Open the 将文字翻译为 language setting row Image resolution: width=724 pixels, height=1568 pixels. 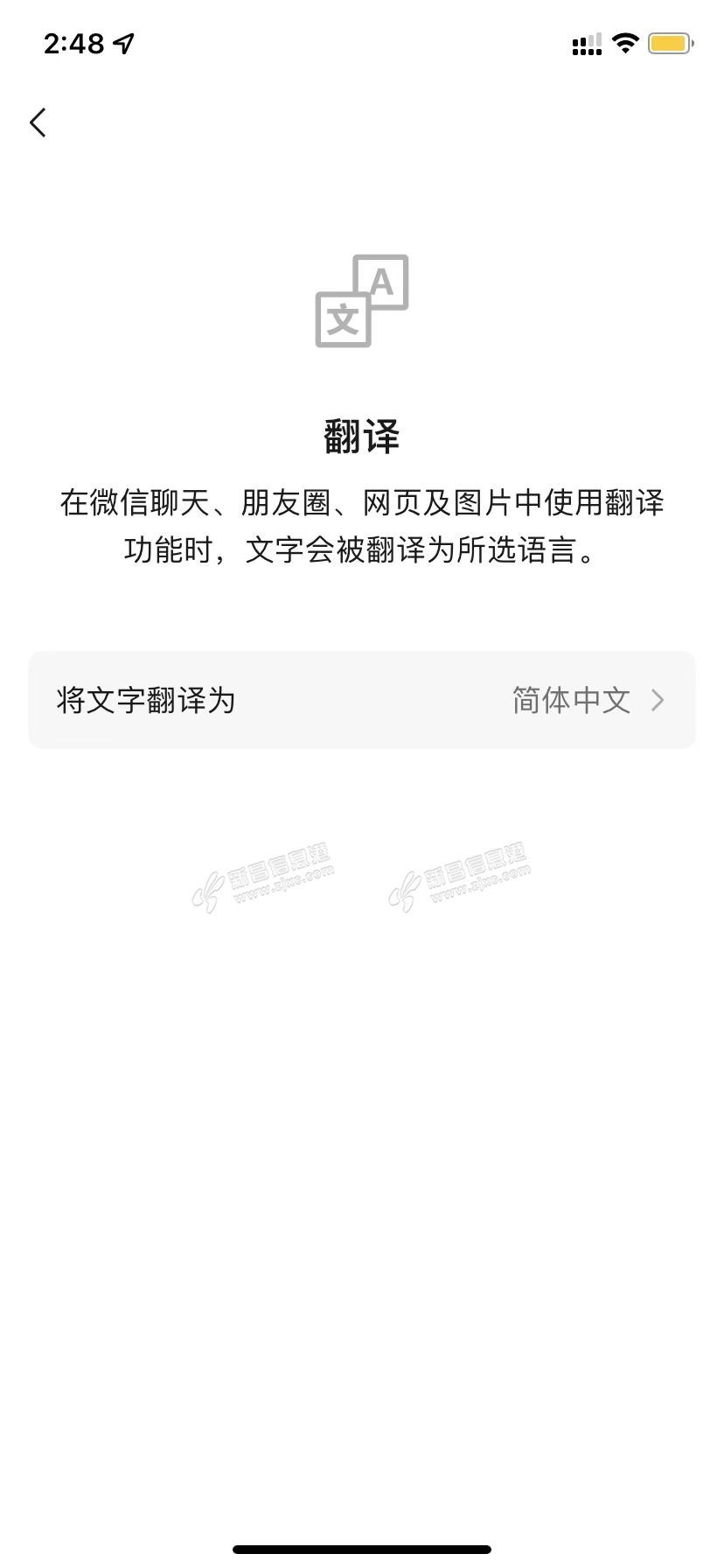(362, 700)
